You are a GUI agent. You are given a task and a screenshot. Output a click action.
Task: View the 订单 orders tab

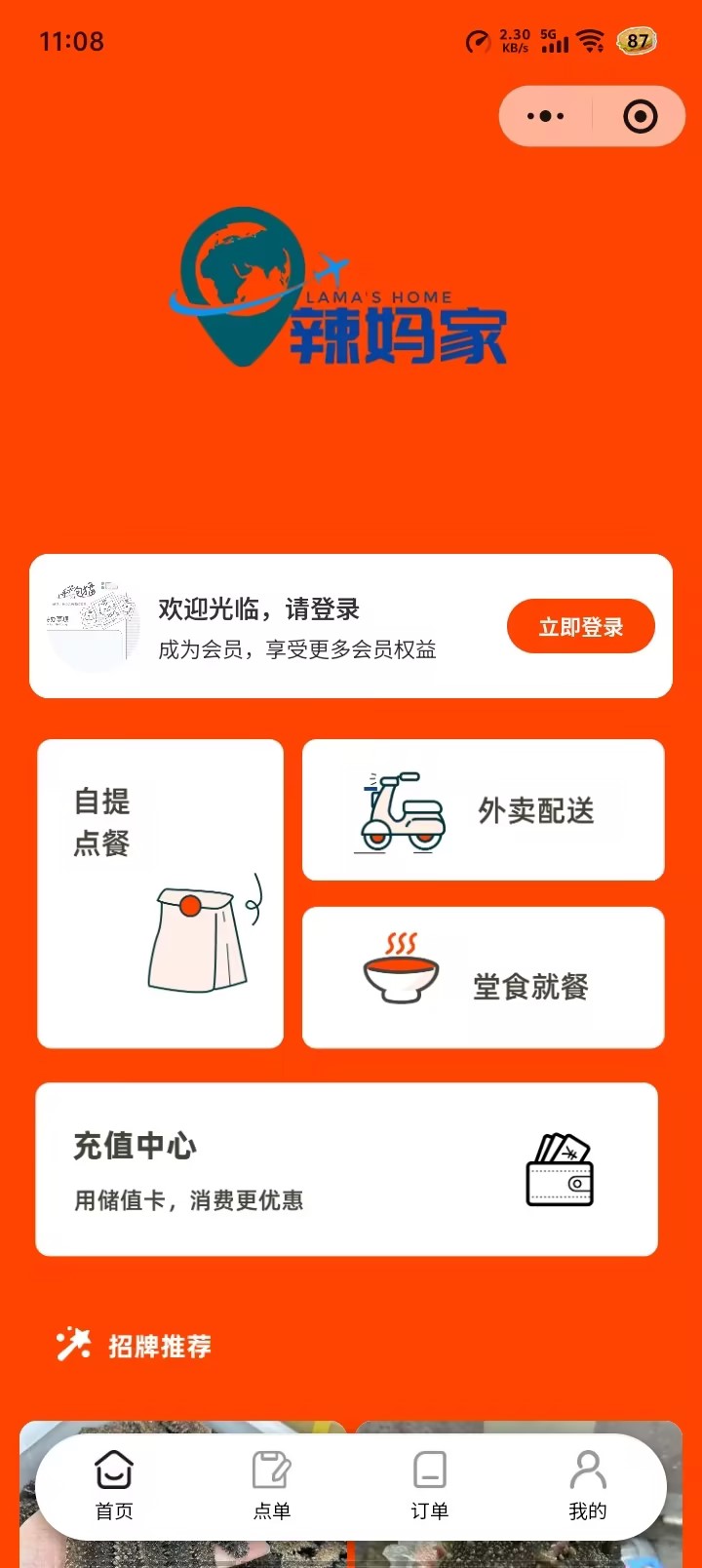click(430, 1485)
